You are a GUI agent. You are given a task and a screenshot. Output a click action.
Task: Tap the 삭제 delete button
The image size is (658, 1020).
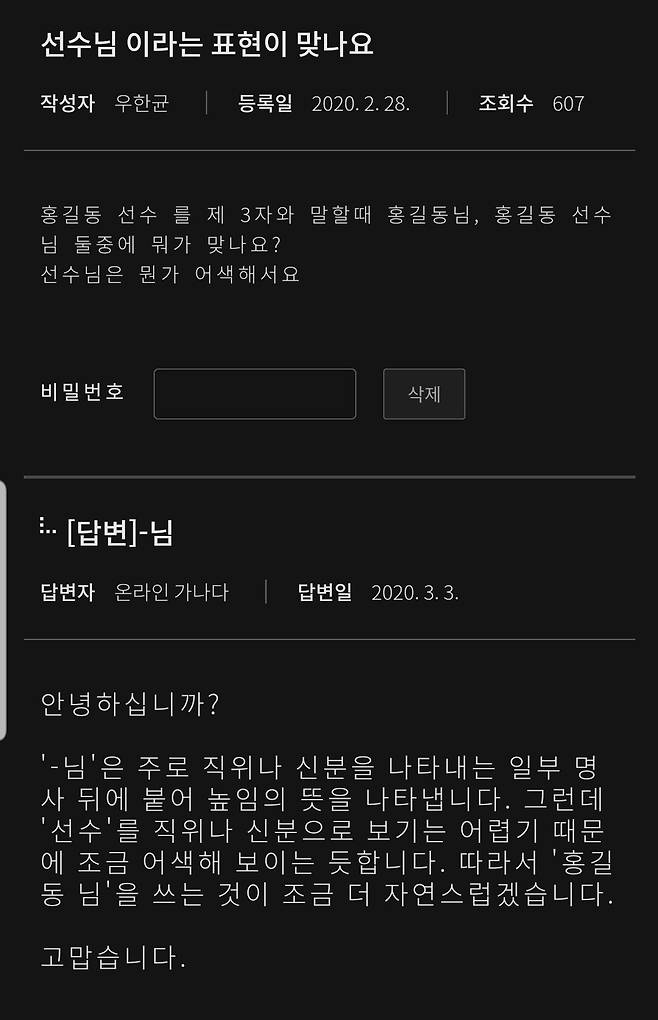pos(424,394)
